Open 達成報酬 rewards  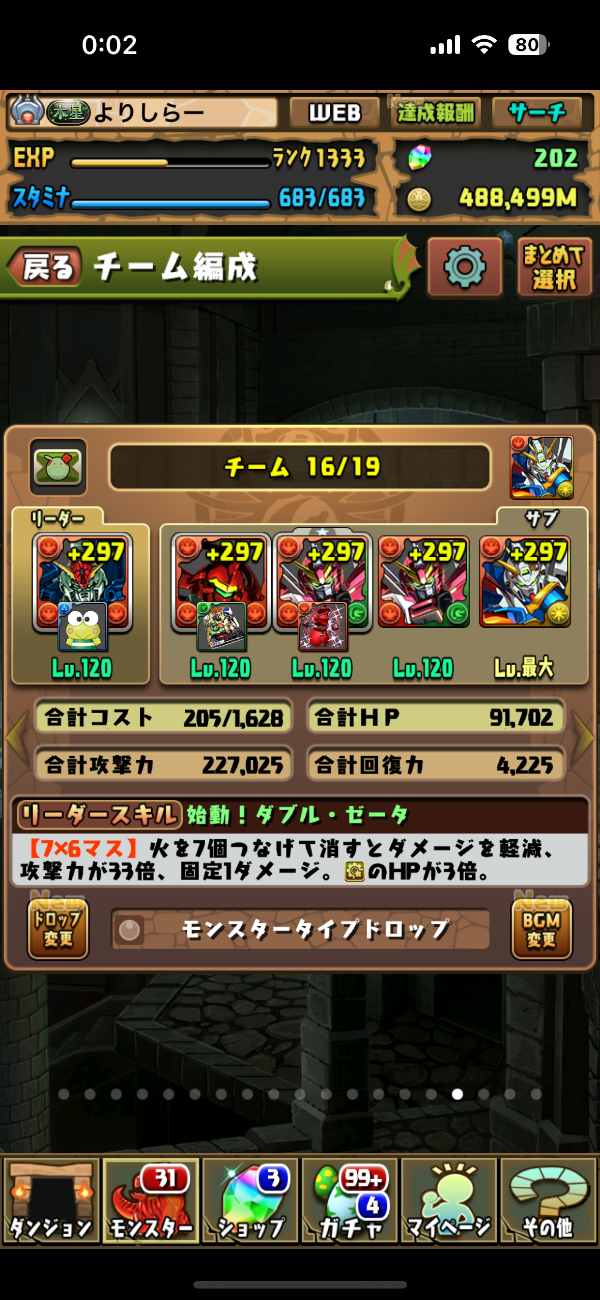coord(437,113)
